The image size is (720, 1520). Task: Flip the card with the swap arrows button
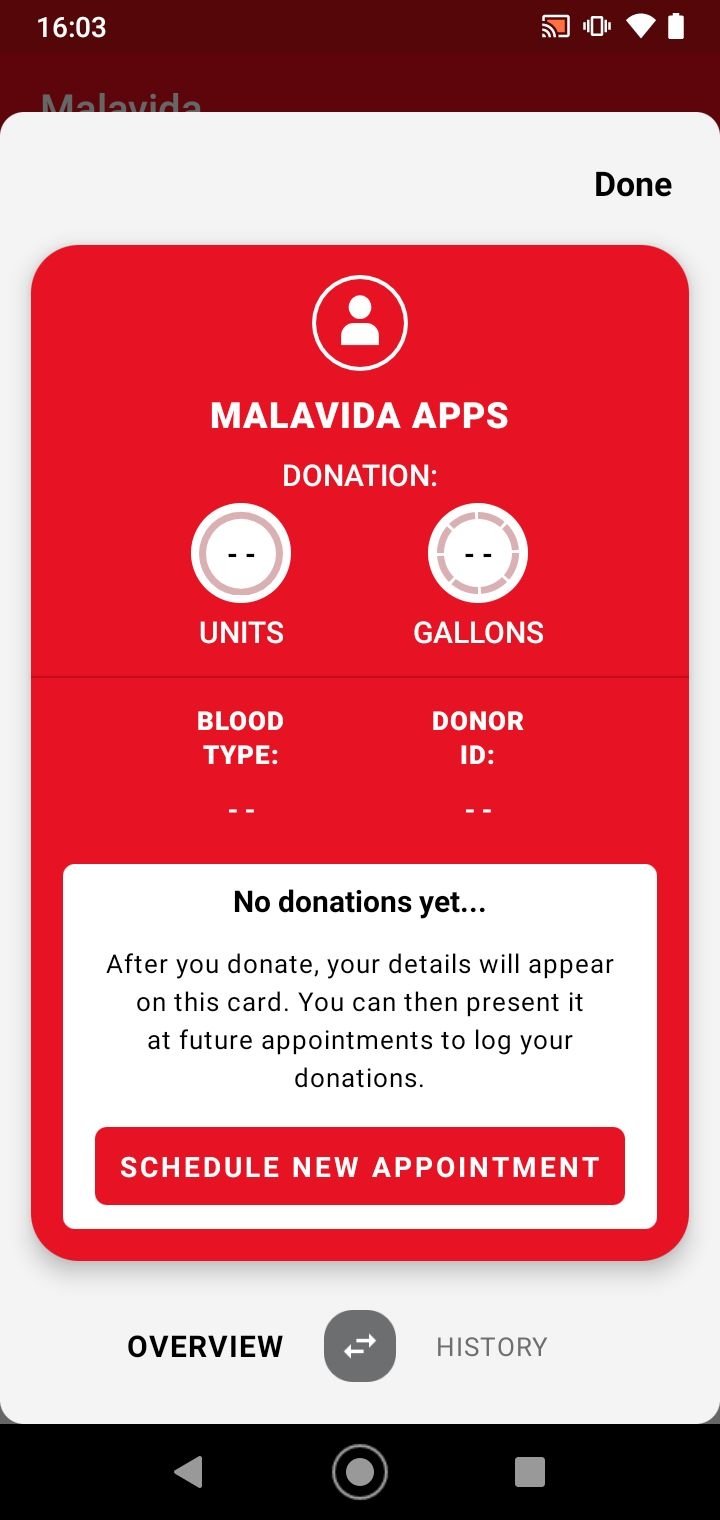point(360,1346)
